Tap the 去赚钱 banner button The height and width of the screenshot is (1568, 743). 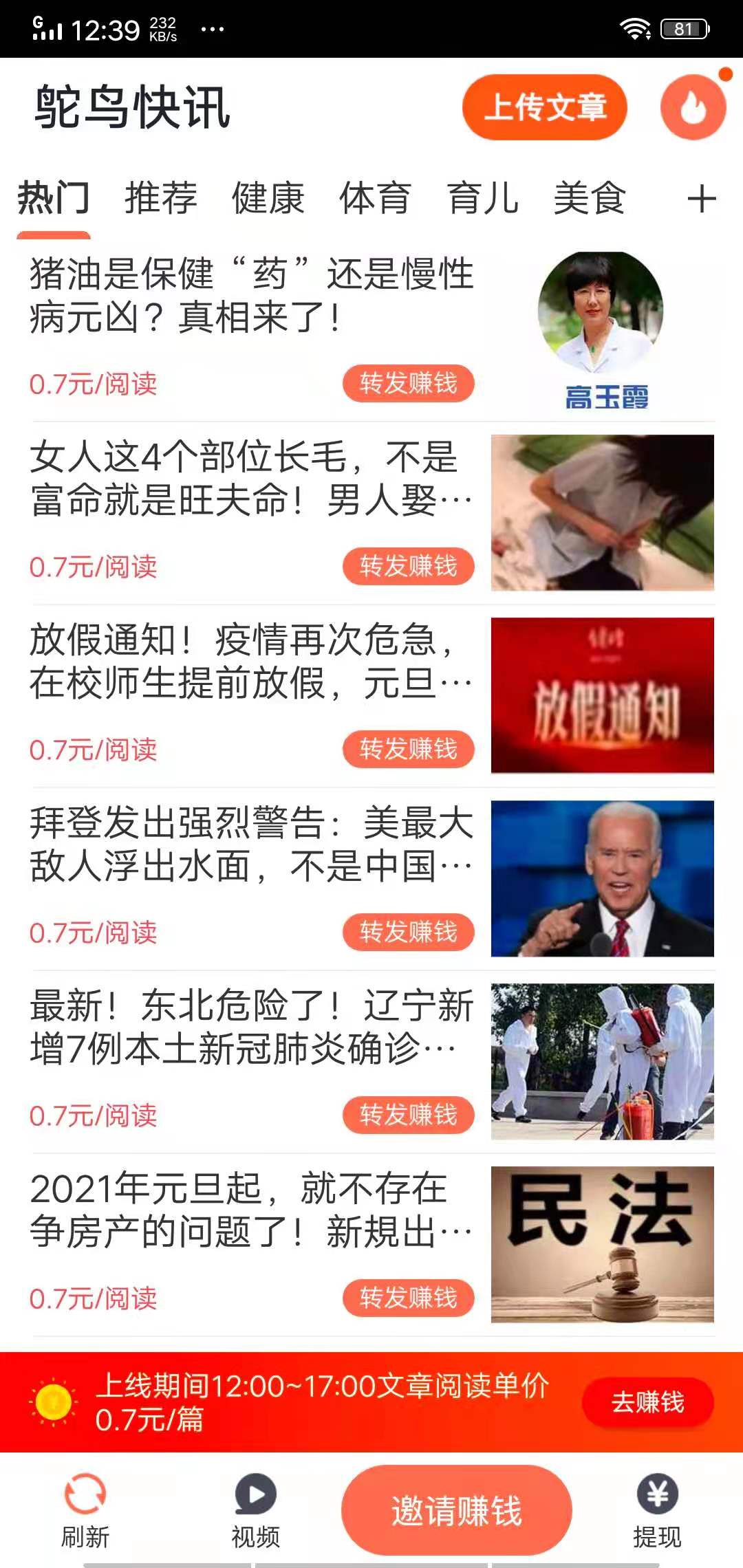647,1402
